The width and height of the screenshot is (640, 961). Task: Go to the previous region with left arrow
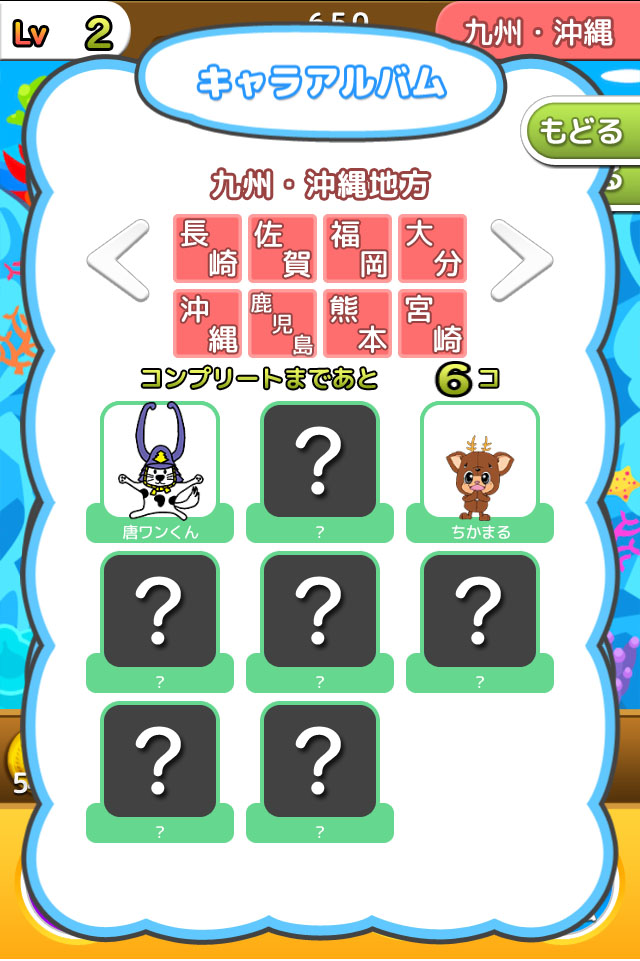pyautogui.click(x=118, y=259)
